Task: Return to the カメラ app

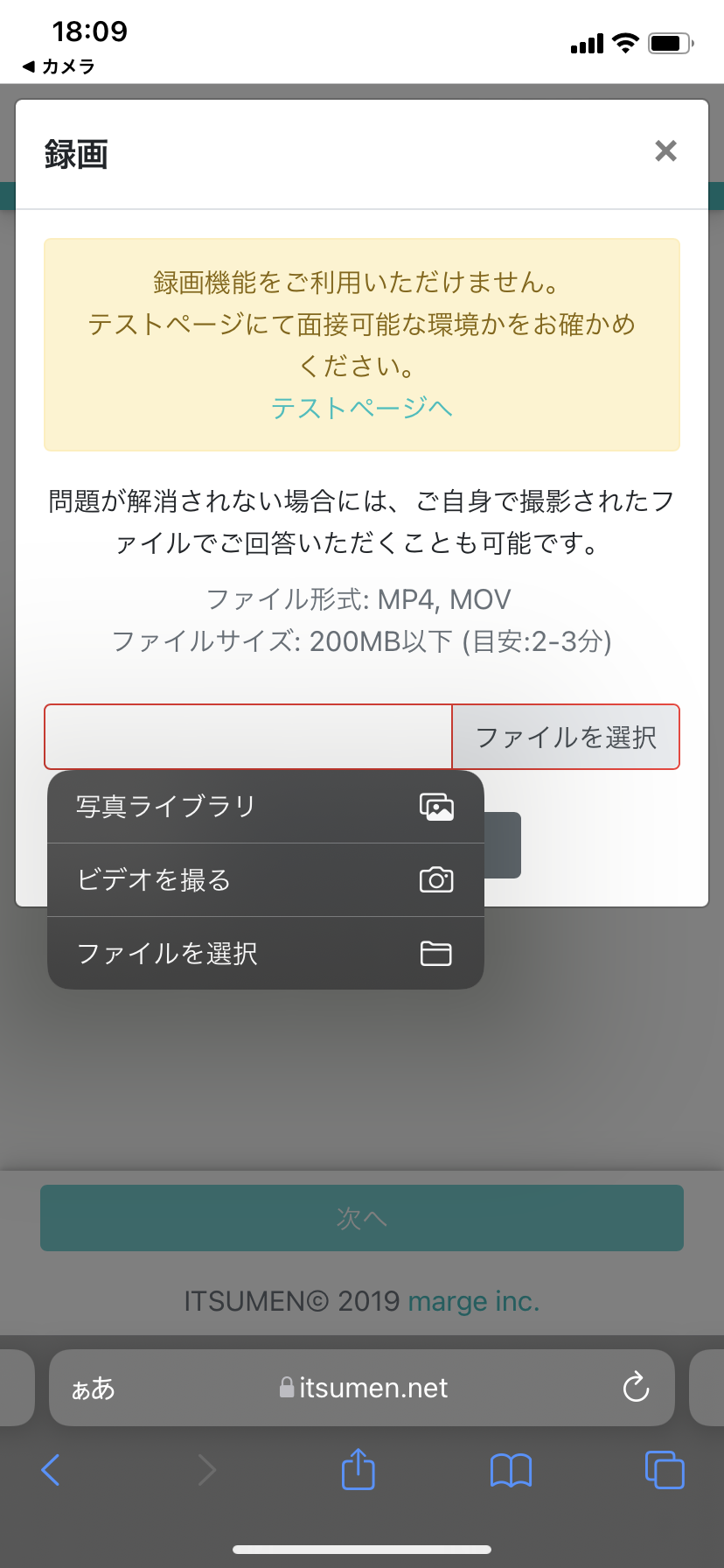Action: (59, 66)
